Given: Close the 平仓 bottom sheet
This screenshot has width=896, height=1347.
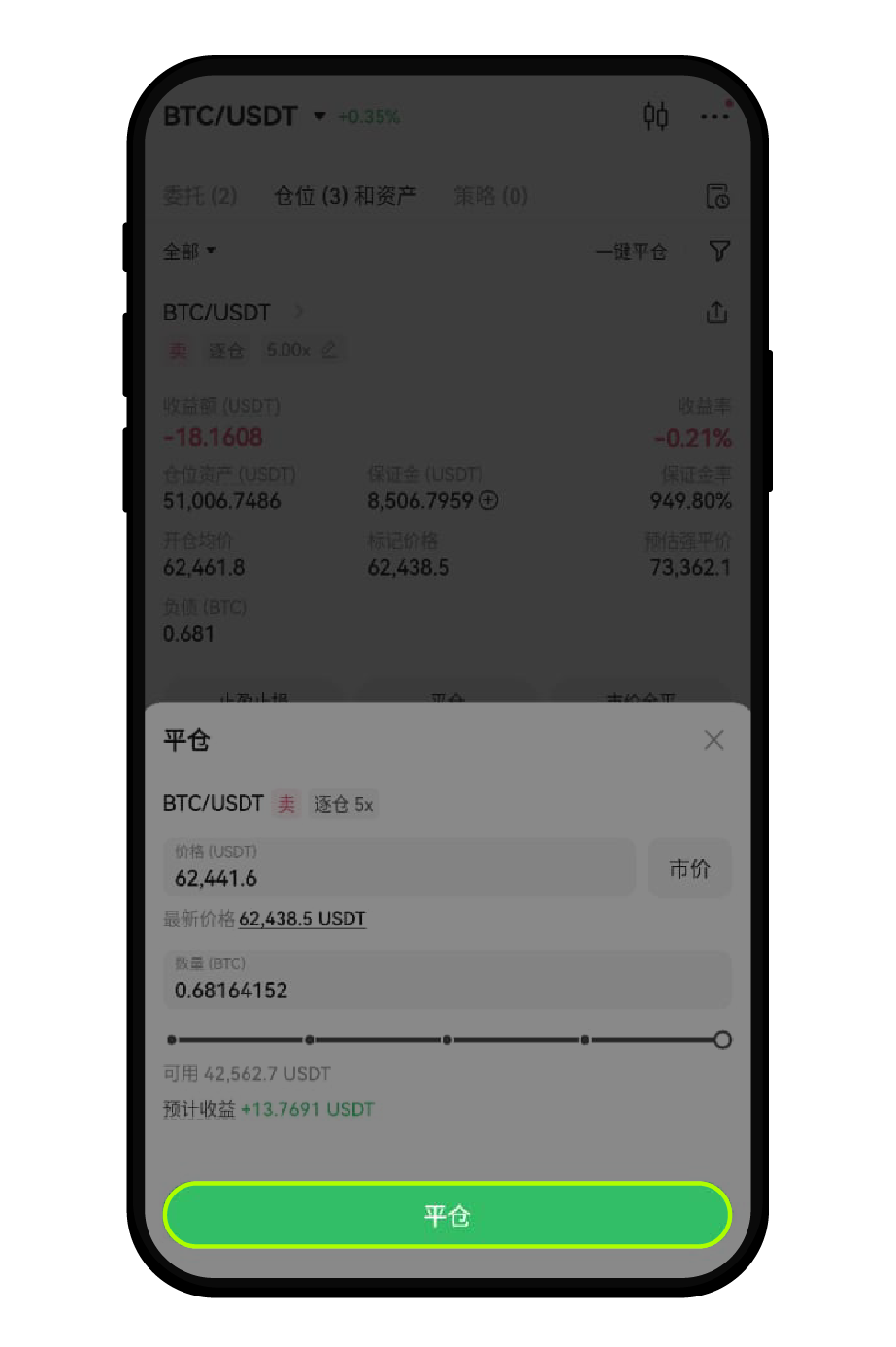Looking at the screenshot, I should click(x=713, y=740).
